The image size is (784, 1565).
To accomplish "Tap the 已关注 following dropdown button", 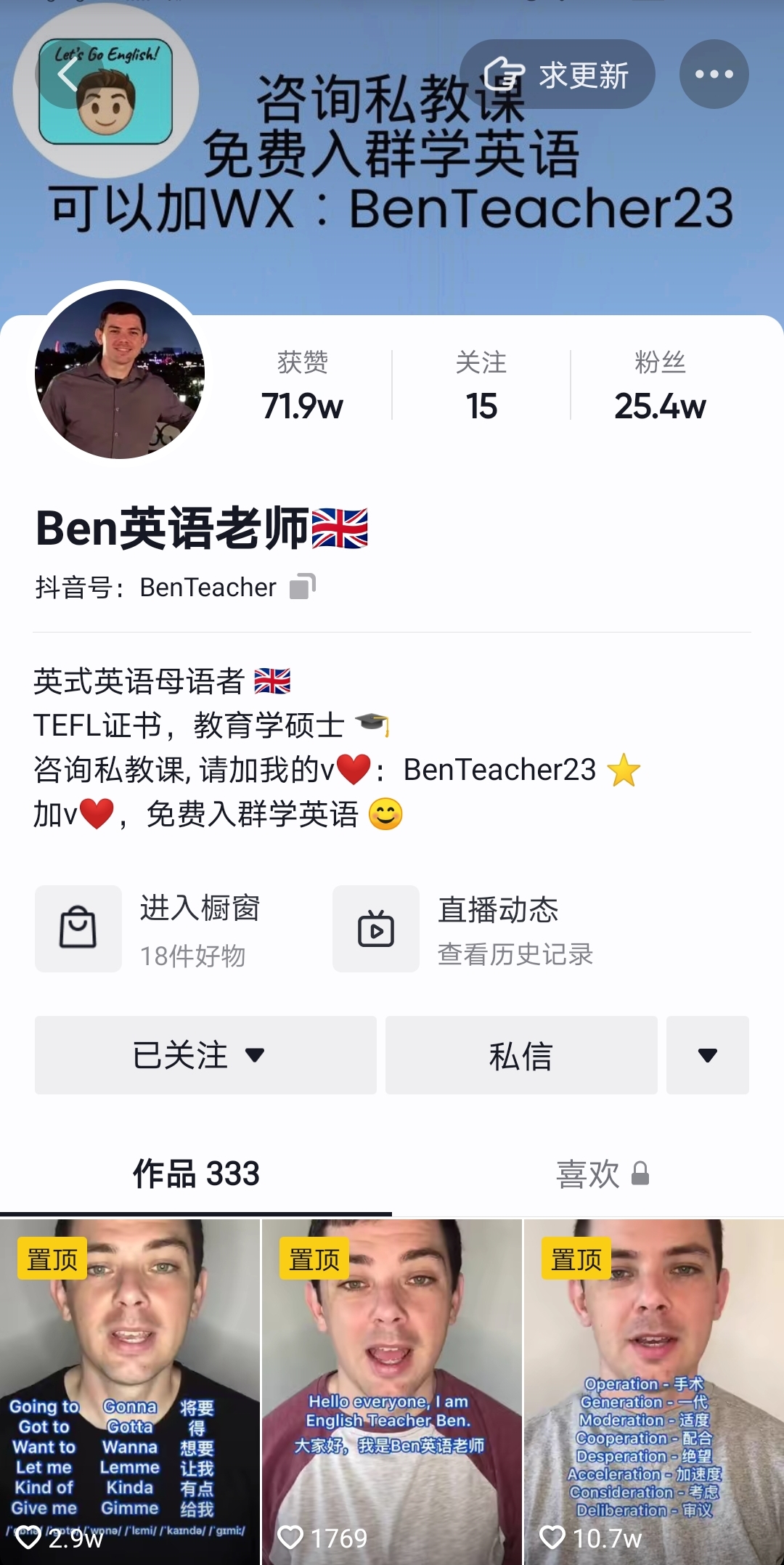I will tap(205, 1055).
